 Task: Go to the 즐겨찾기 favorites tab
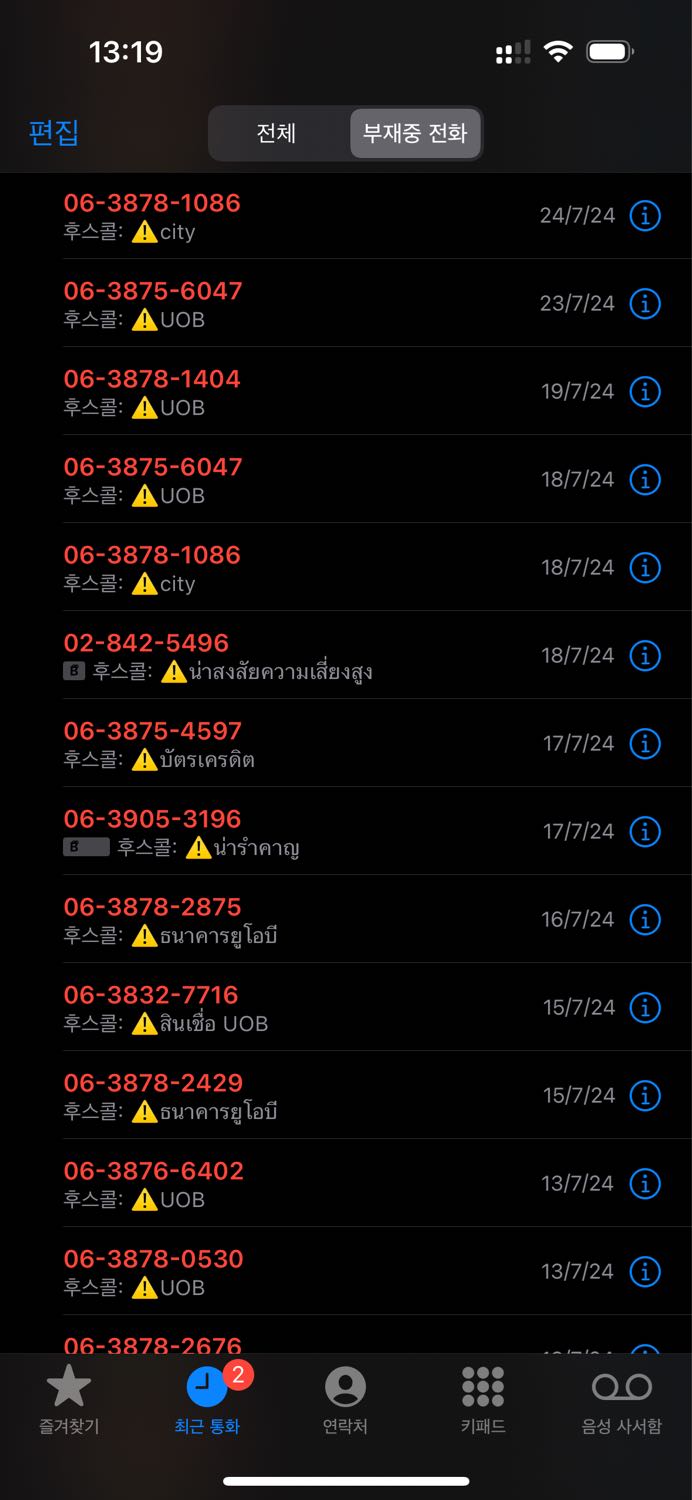pyautogui.click(x=69, y=1399)
